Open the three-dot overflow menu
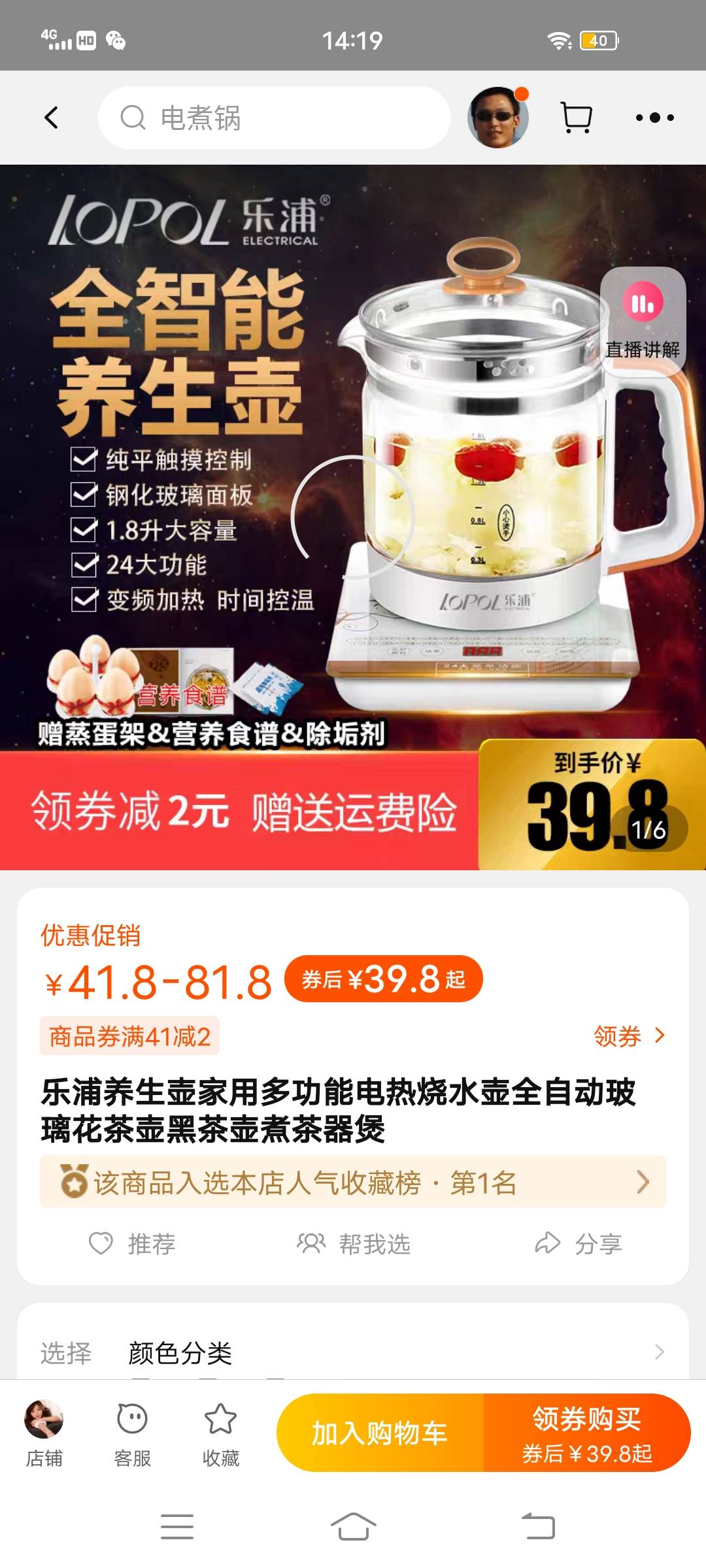 tap(654, 118)
